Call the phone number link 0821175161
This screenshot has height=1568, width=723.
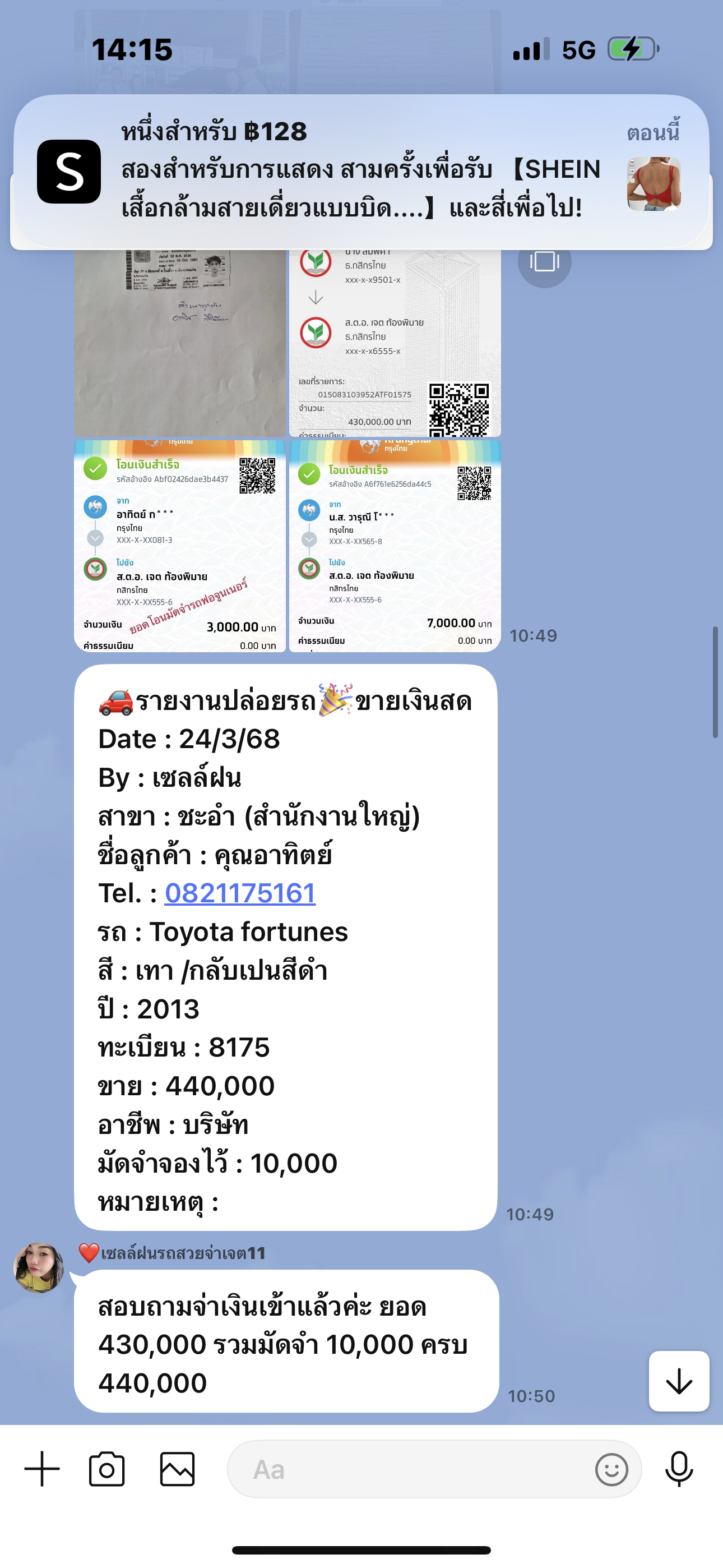(x=240, y=893)
